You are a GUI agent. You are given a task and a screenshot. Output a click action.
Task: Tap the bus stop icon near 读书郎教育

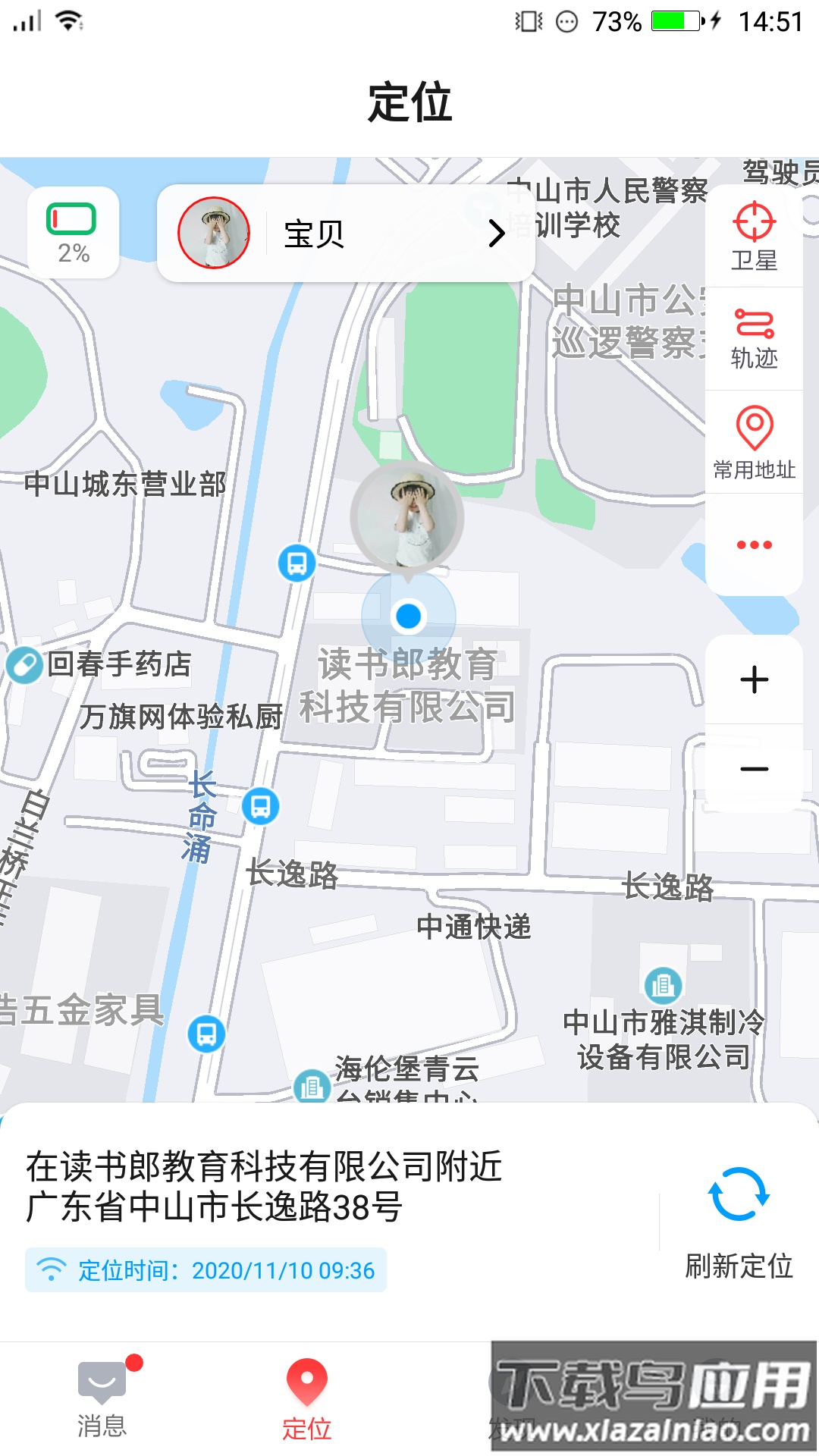click(x=297, y=563)
